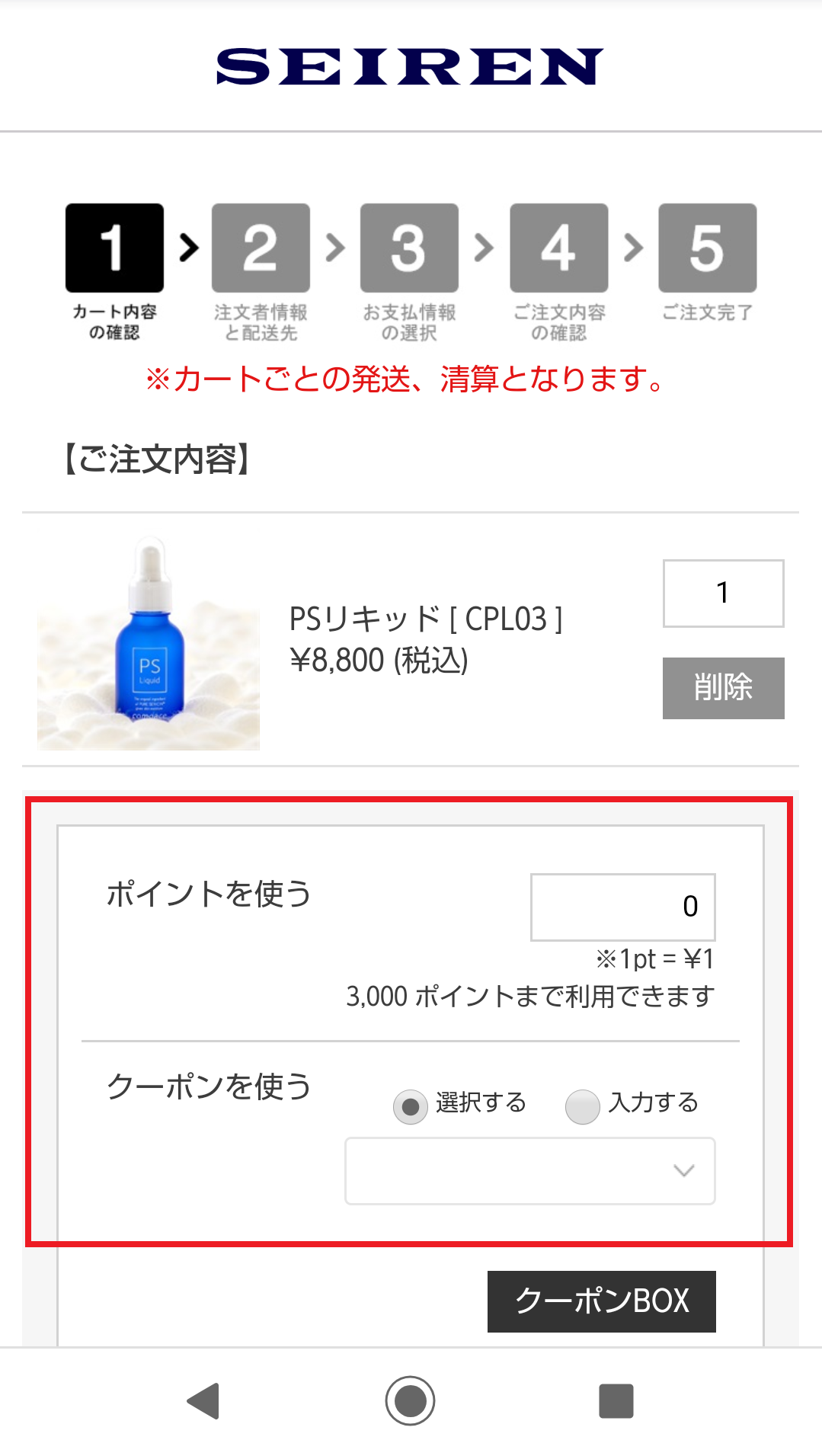Select the 入力する coupon radio button
This screenshot has width=822, height=1456.
click(x=583, y=1106)
